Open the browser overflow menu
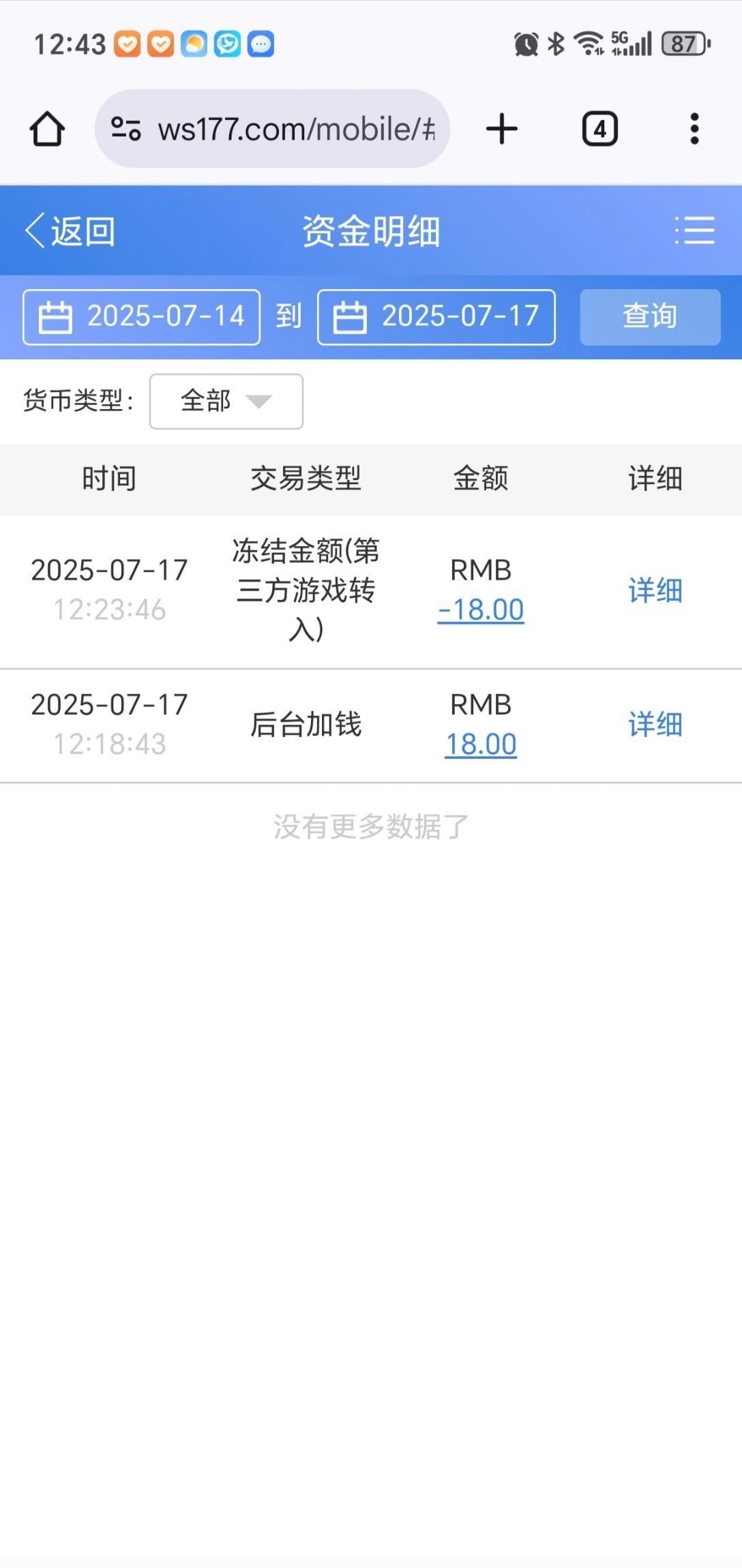This screenshot has width=742, height=1568. coord(694,129)
